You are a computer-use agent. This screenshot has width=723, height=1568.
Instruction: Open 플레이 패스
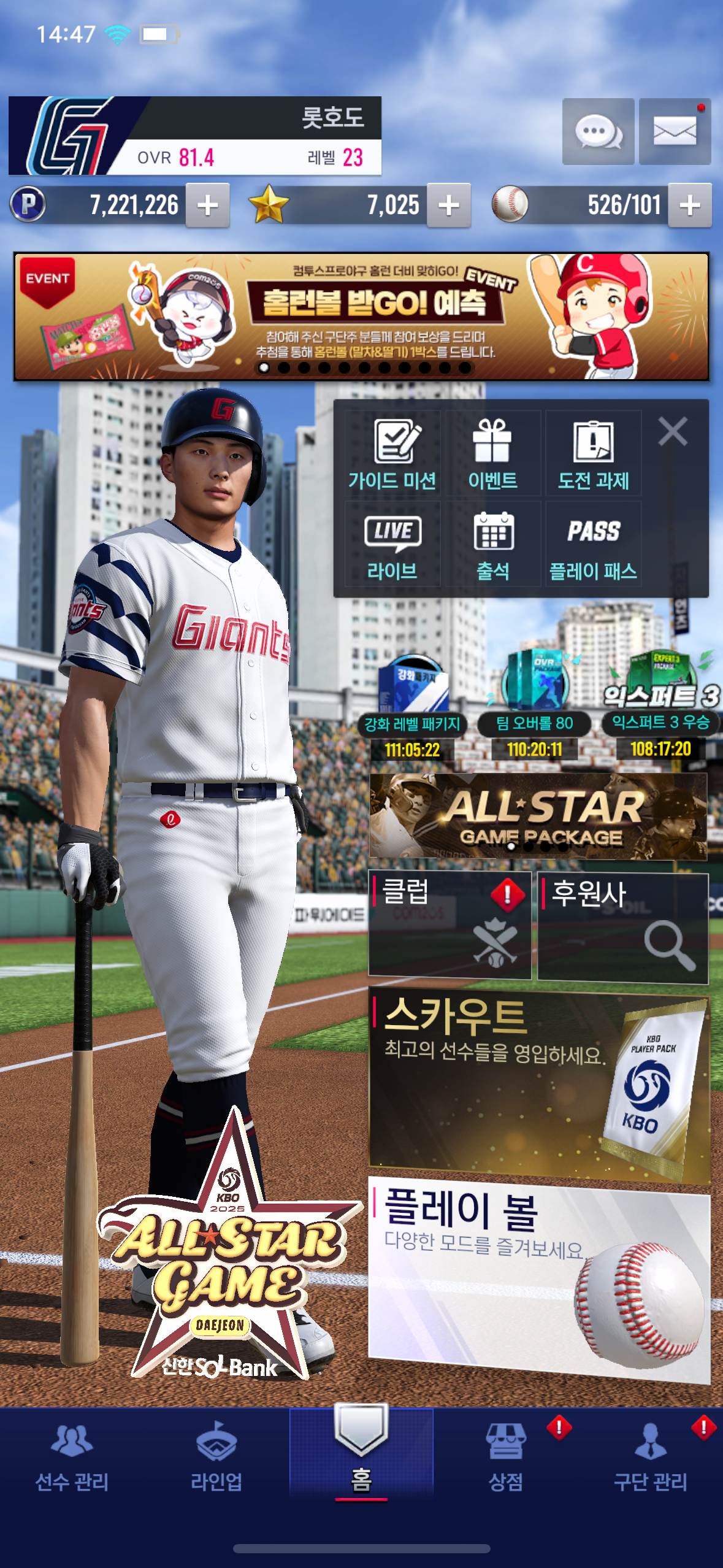(x=593, y=545)
